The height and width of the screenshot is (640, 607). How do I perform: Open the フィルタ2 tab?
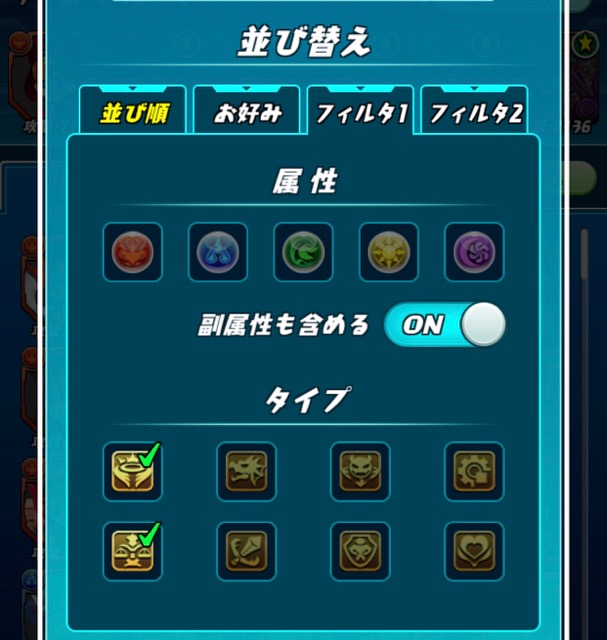tap(475, 113)
